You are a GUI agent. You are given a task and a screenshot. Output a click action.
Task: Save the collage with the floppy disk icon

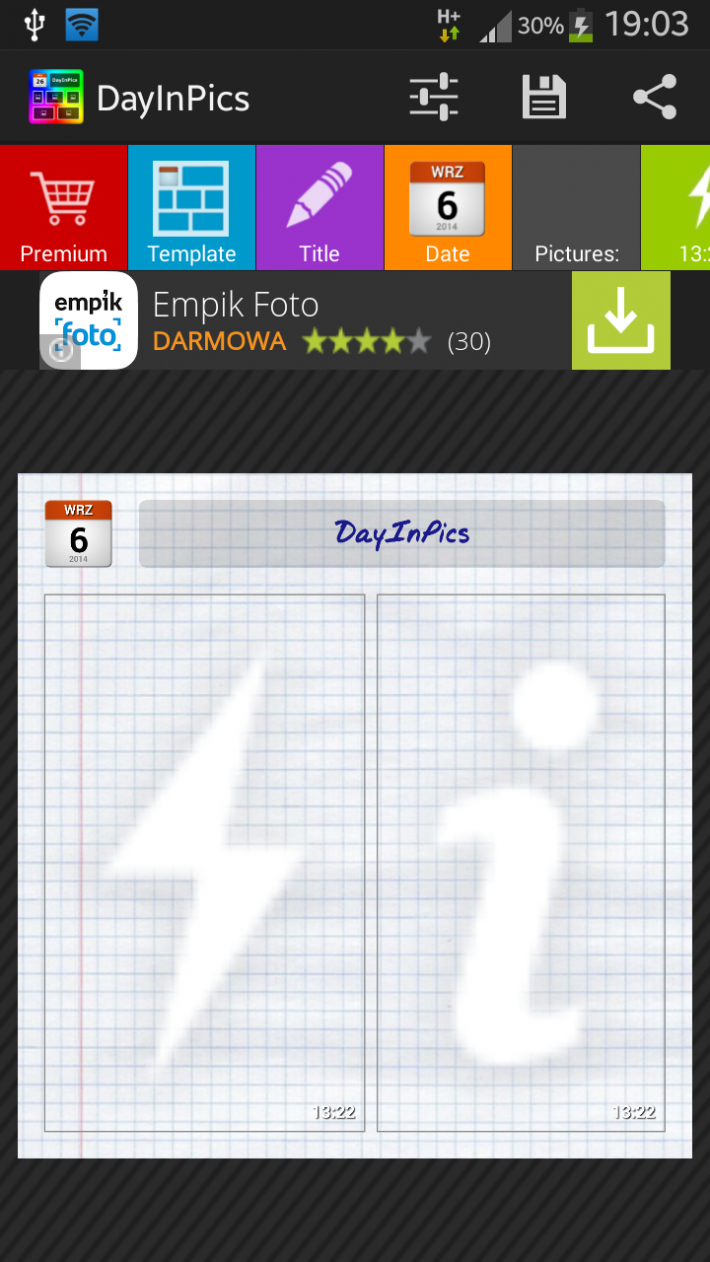tap(544, 98)
